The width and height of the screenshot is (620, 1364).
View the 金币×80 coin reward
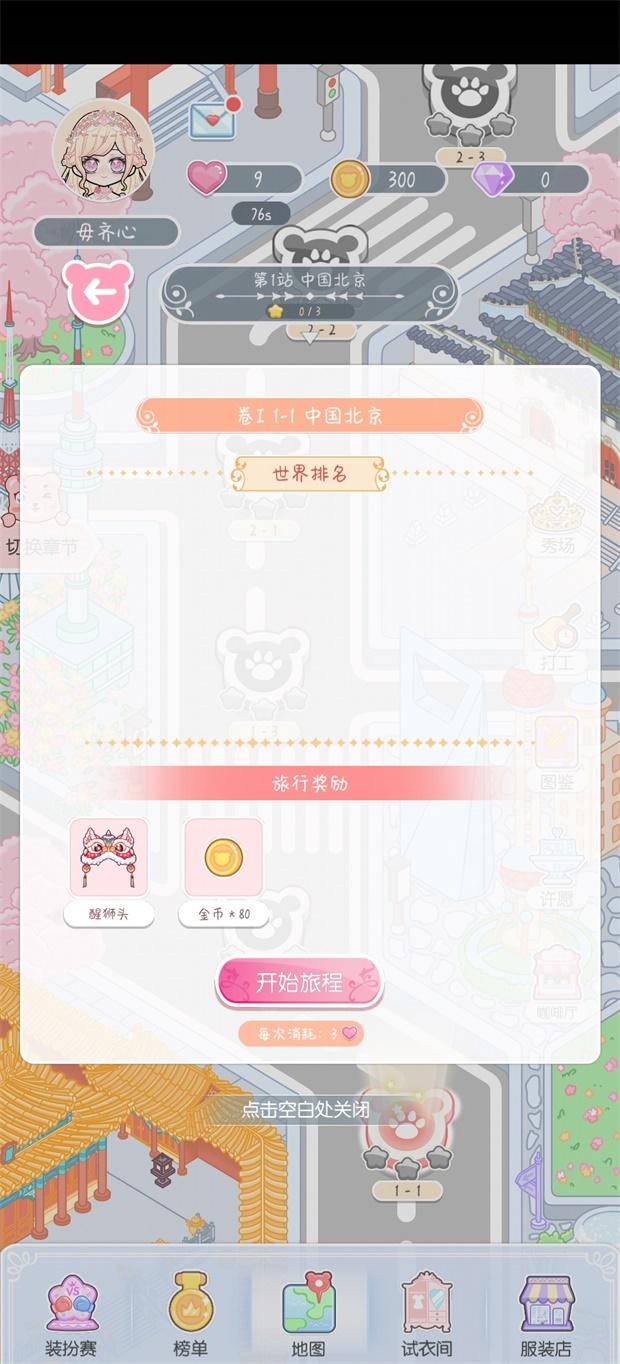223,857
